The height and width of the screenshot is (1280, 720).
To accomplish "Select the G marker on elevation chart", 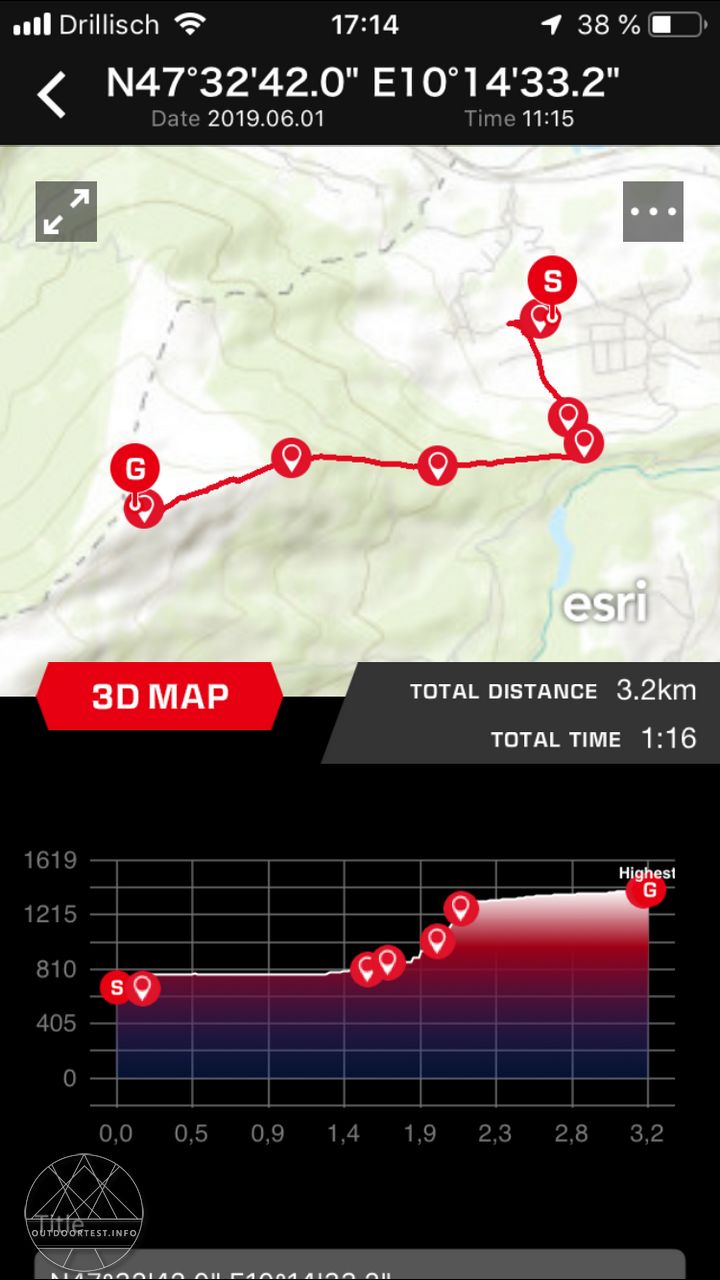I will click(x=648, y=891).
